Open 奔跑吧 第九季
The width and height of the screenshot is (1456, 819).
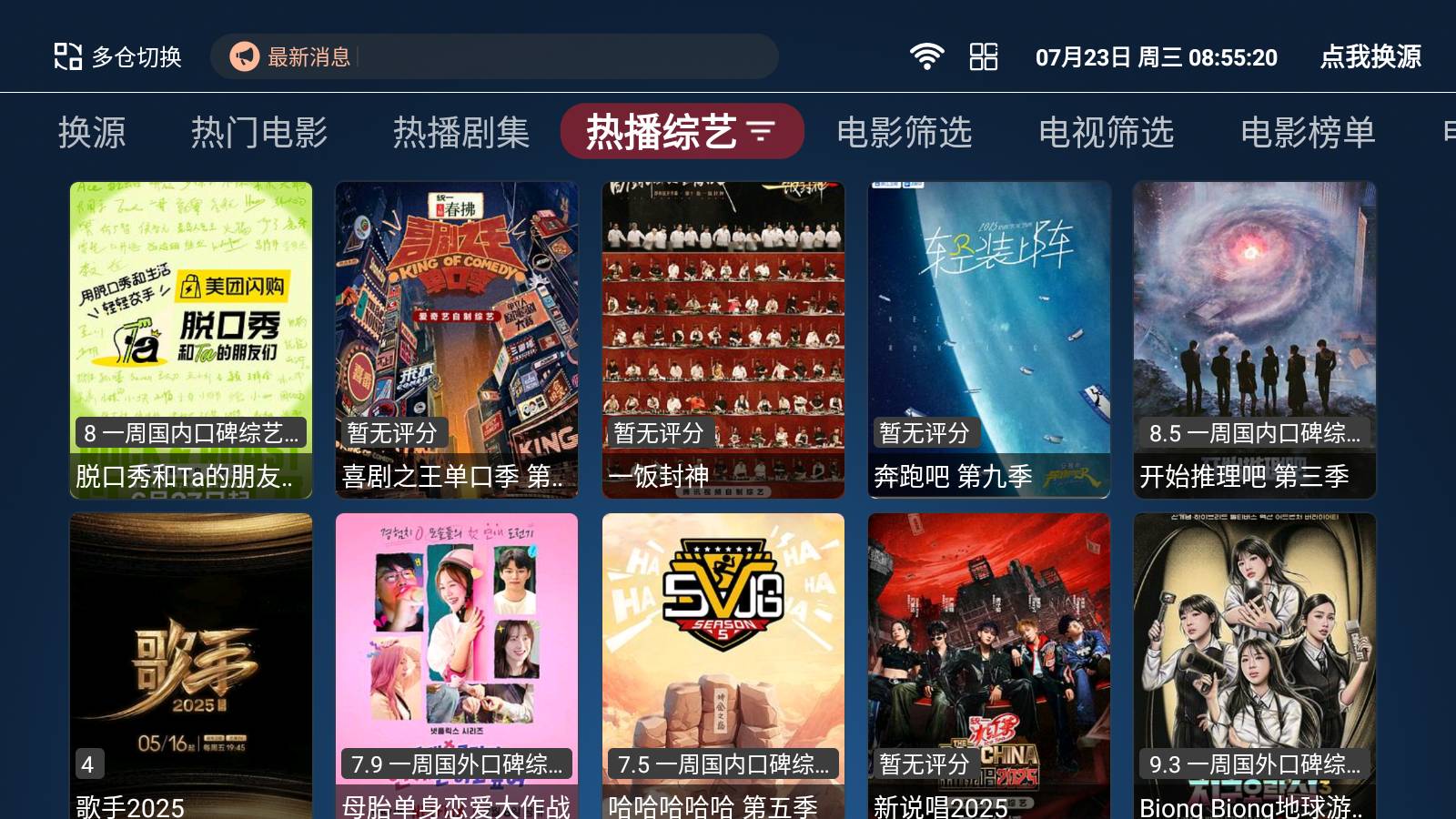989,339
